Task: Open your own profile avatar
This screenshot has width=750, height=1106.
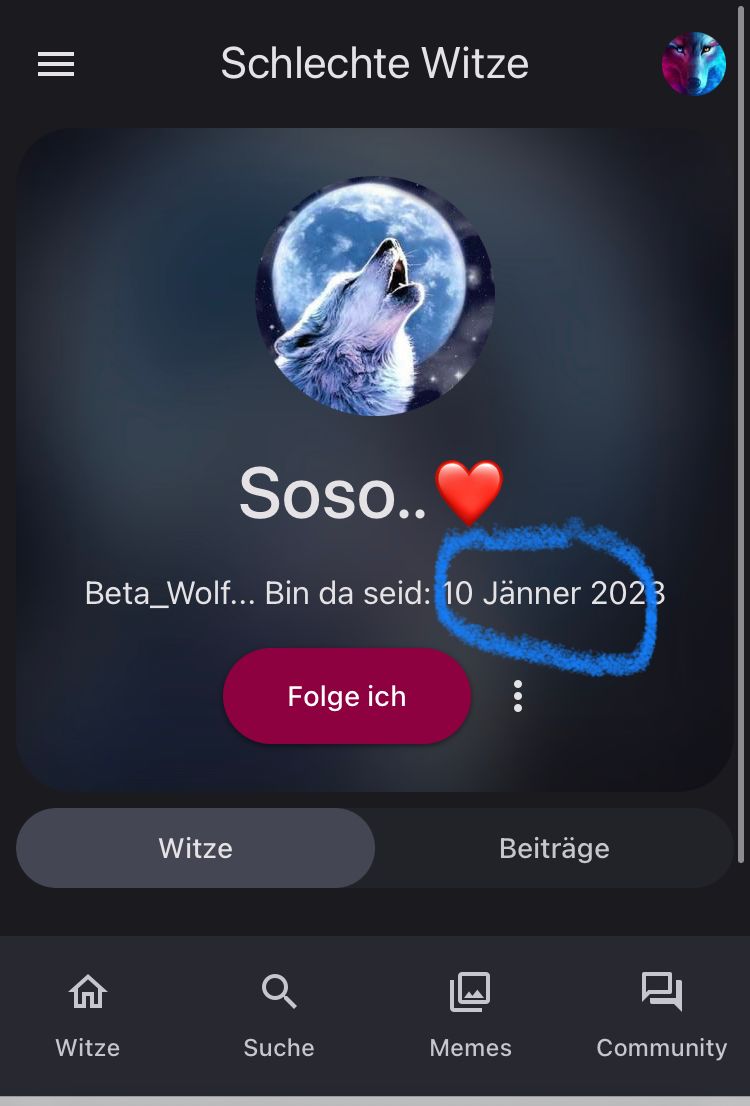Action: pyautogui.click(x=693, y=64)
